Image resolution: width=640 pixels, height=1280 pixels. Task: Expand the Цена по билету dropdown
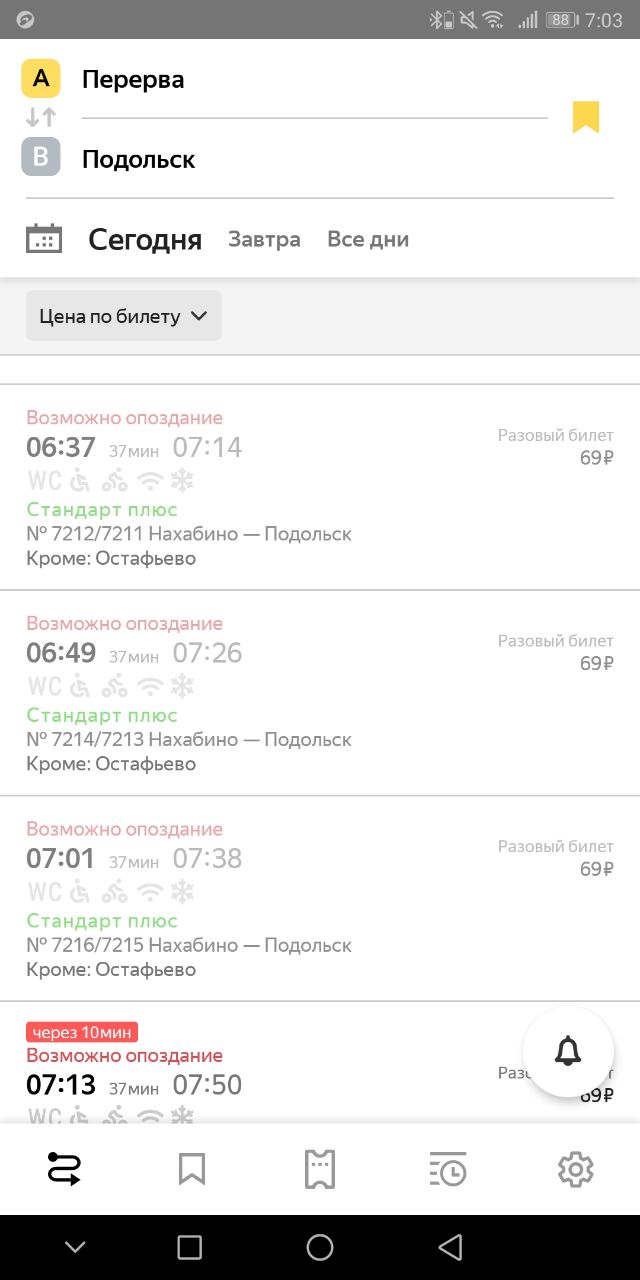(124, 316)
